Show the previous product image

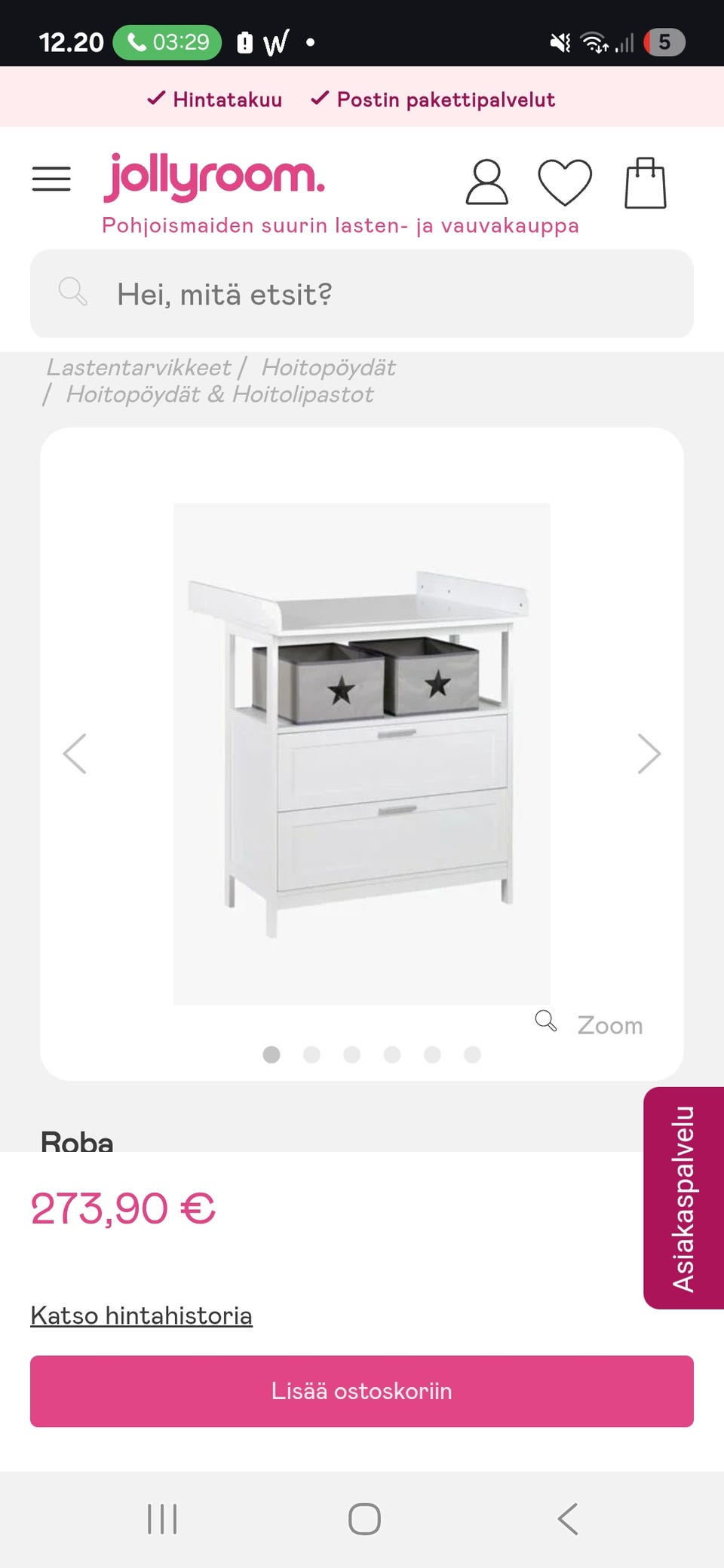[x=75, y=754]
